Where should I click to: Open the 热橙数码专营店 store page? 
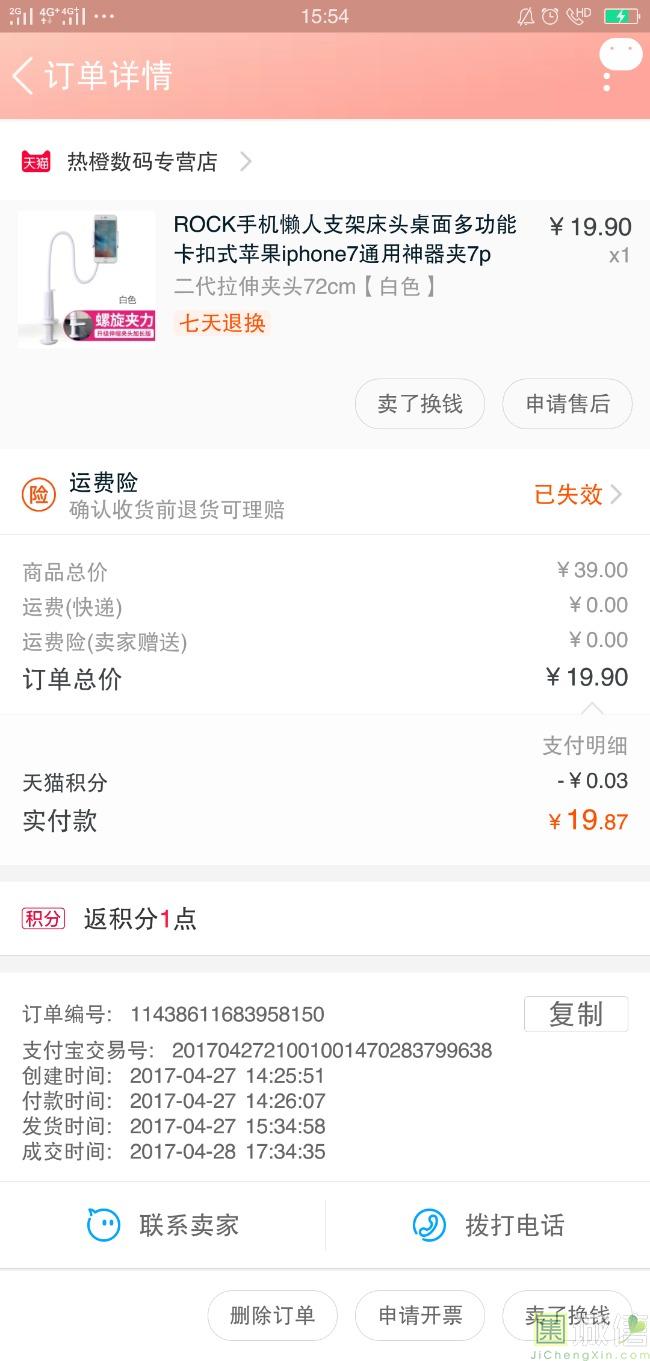click(140, 162)
